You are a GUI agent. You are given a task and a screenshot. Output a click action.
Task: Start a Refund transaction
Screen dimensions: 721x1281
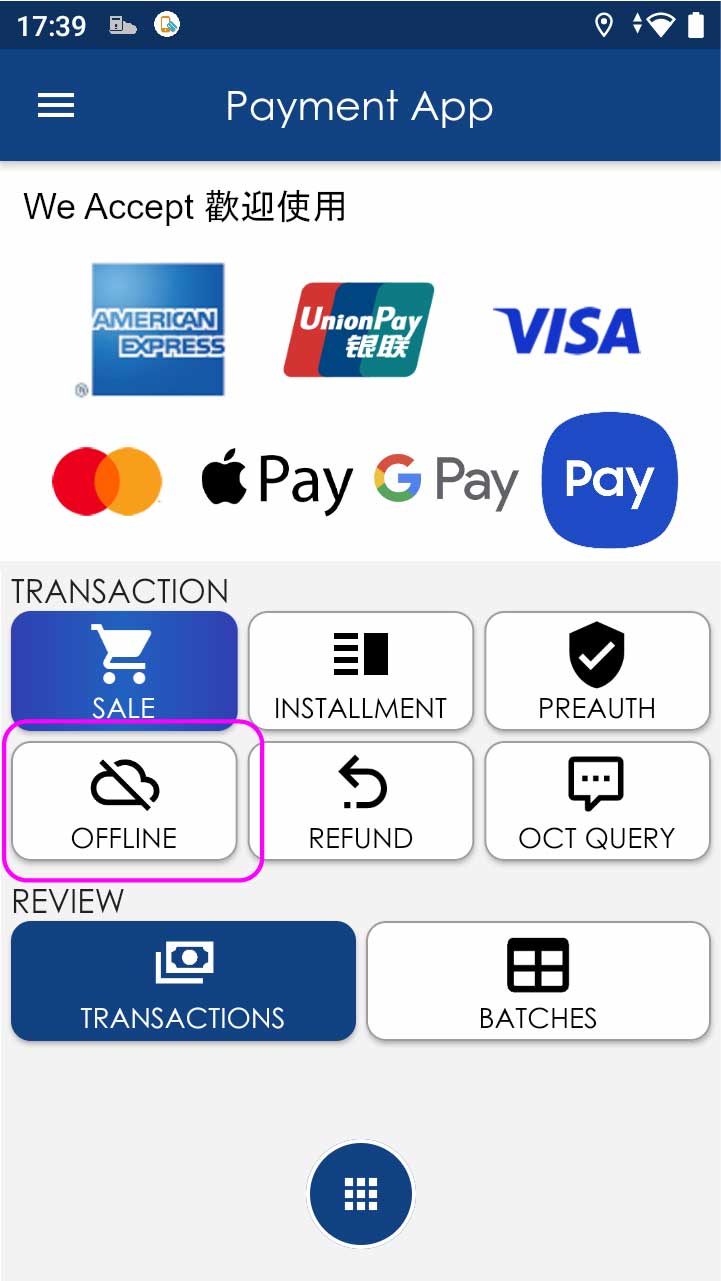click(360, 801)
